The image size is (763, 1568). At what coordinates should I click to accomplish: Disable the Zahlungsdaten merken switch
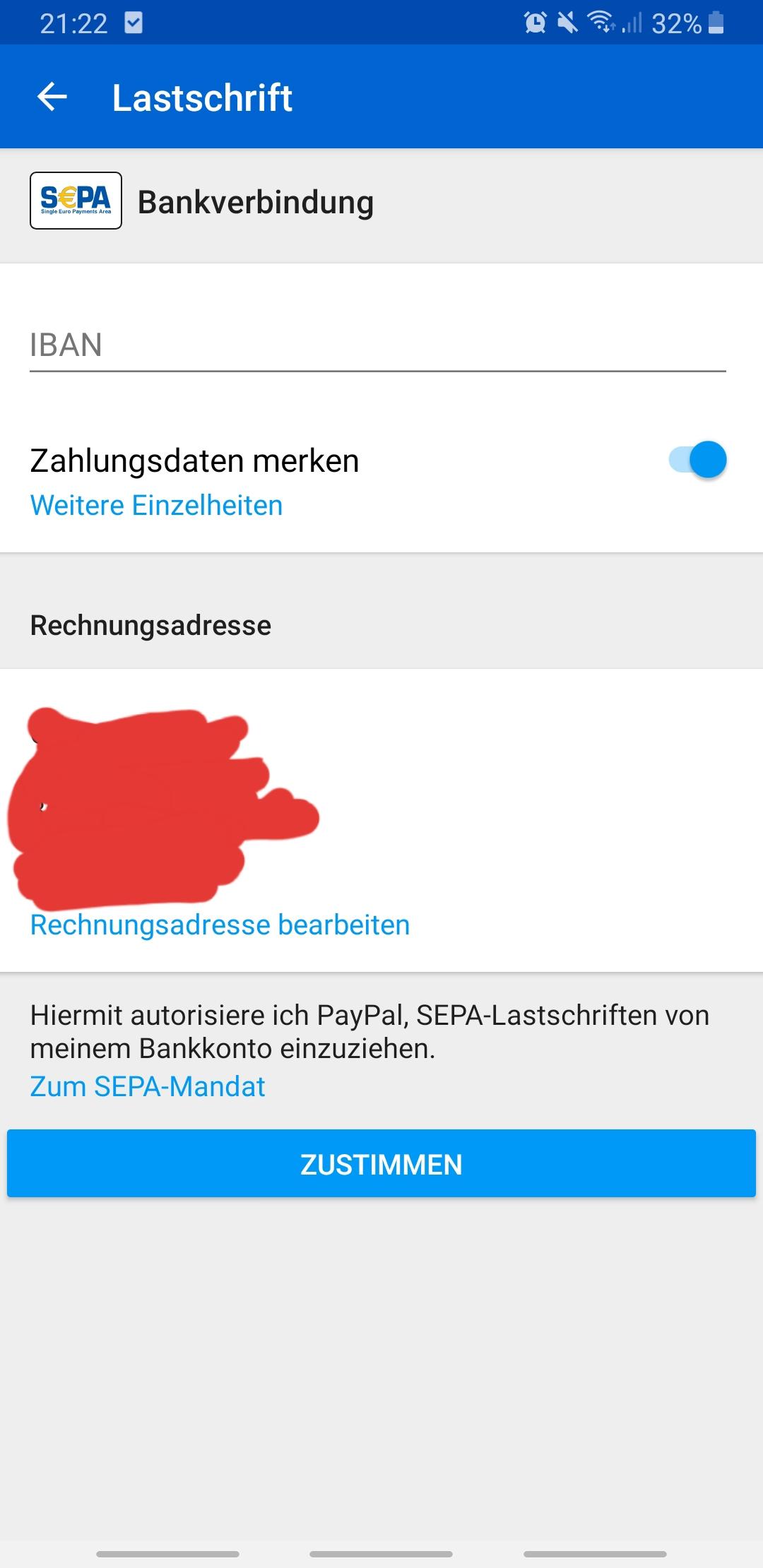(698, 460)
